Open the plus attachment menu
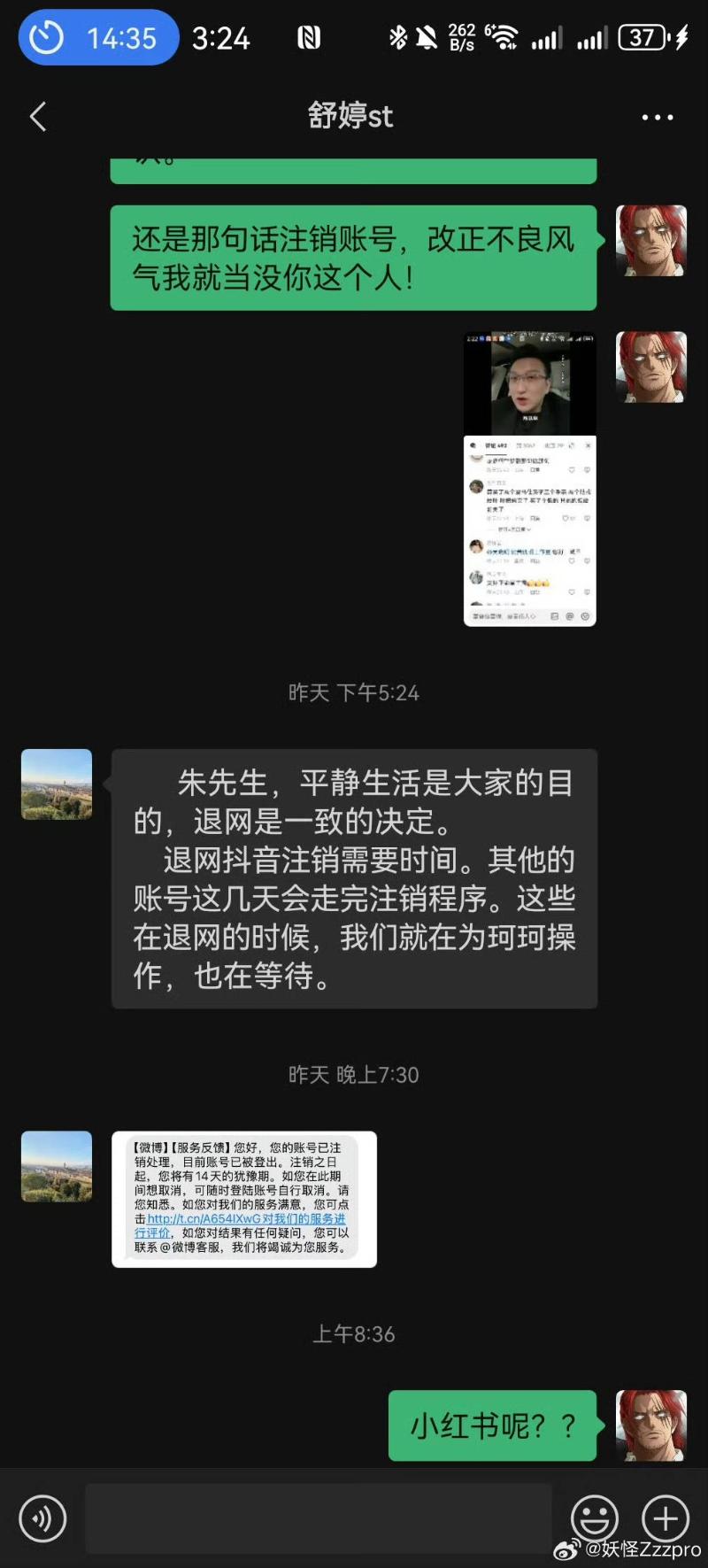 click(x=665, y=1518)
